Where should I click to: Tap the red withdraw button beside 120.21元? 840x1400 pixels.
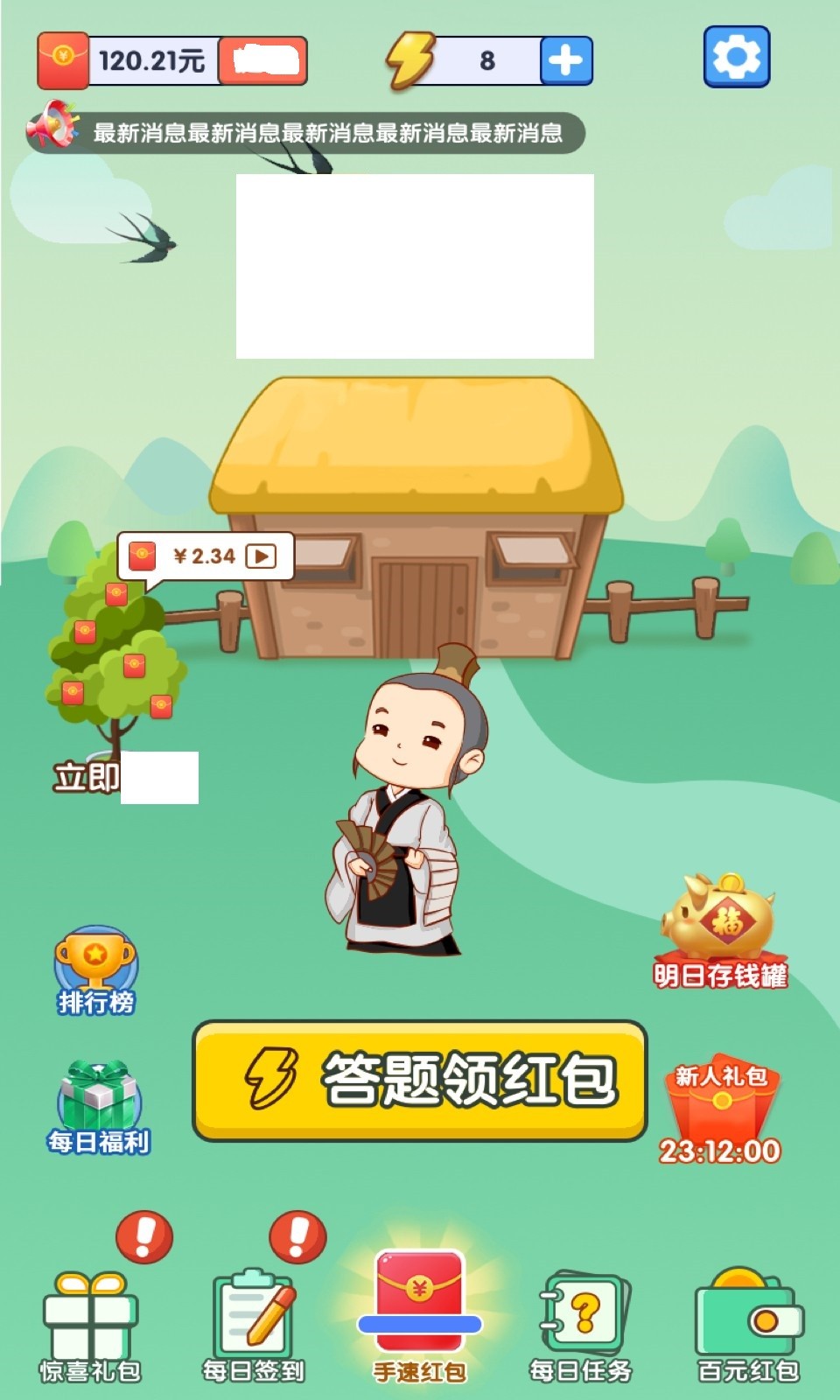pyautogui.click(x=262, y=61)
